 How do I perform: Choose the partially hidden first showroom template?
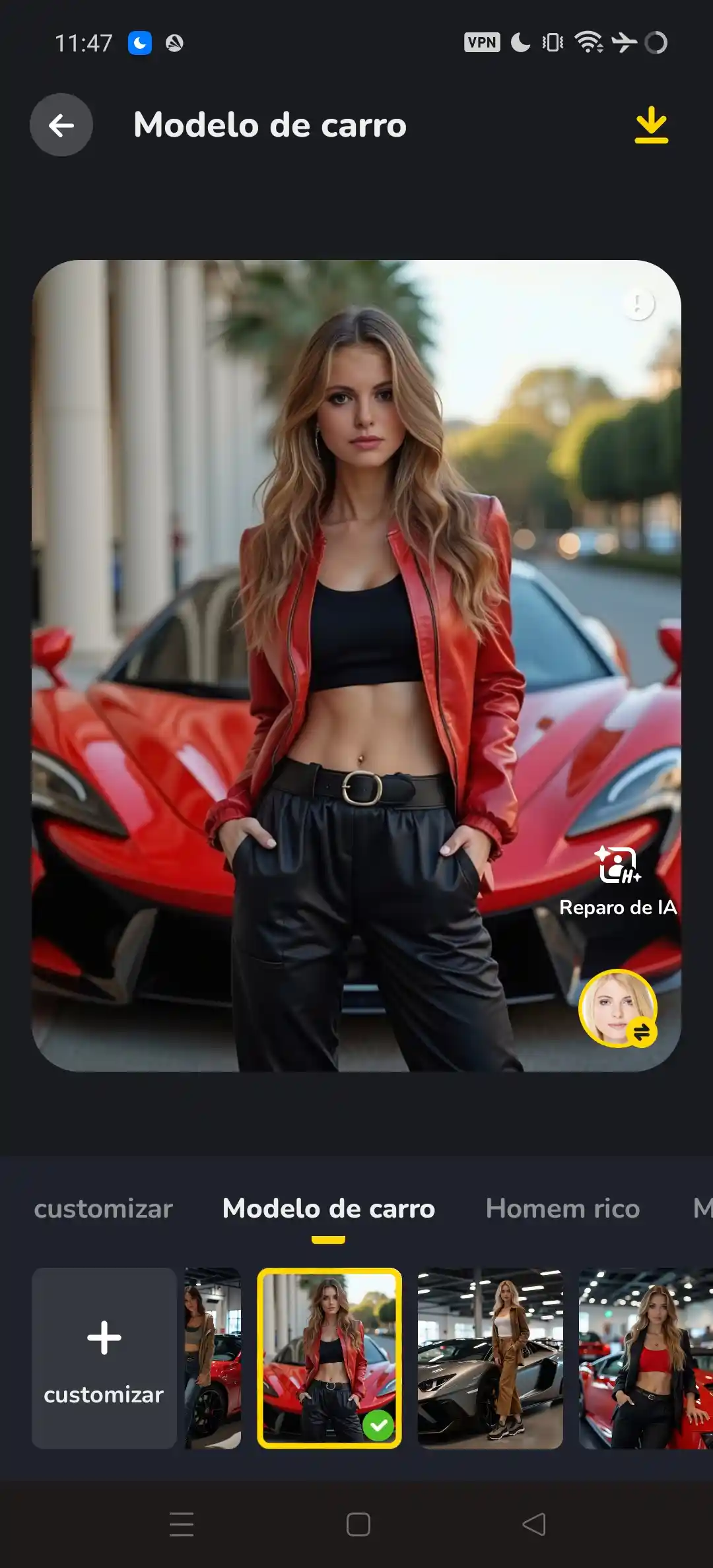pyautogui.click(x=213, y=1358)
